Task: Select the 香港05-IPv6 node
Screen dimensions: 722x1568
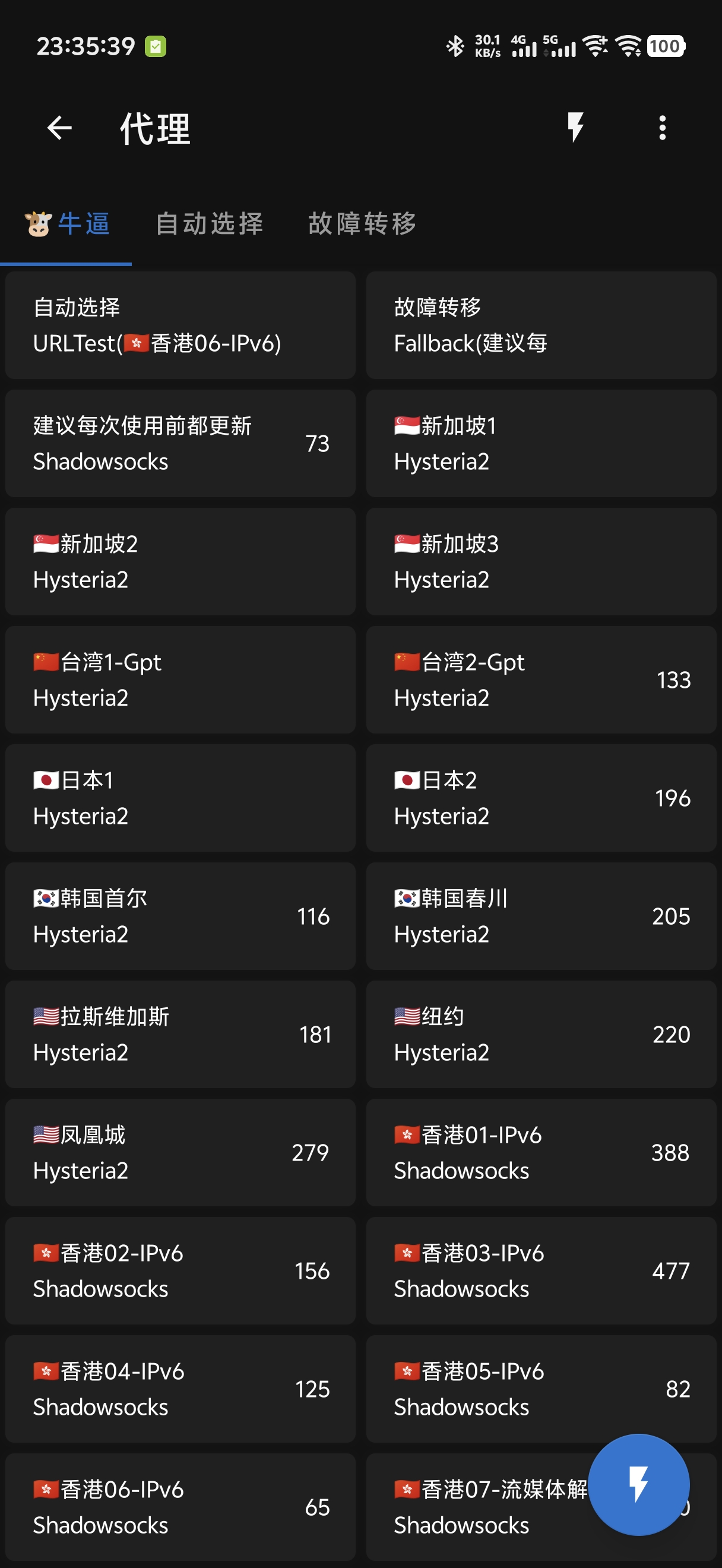Action: point(541,1389)
